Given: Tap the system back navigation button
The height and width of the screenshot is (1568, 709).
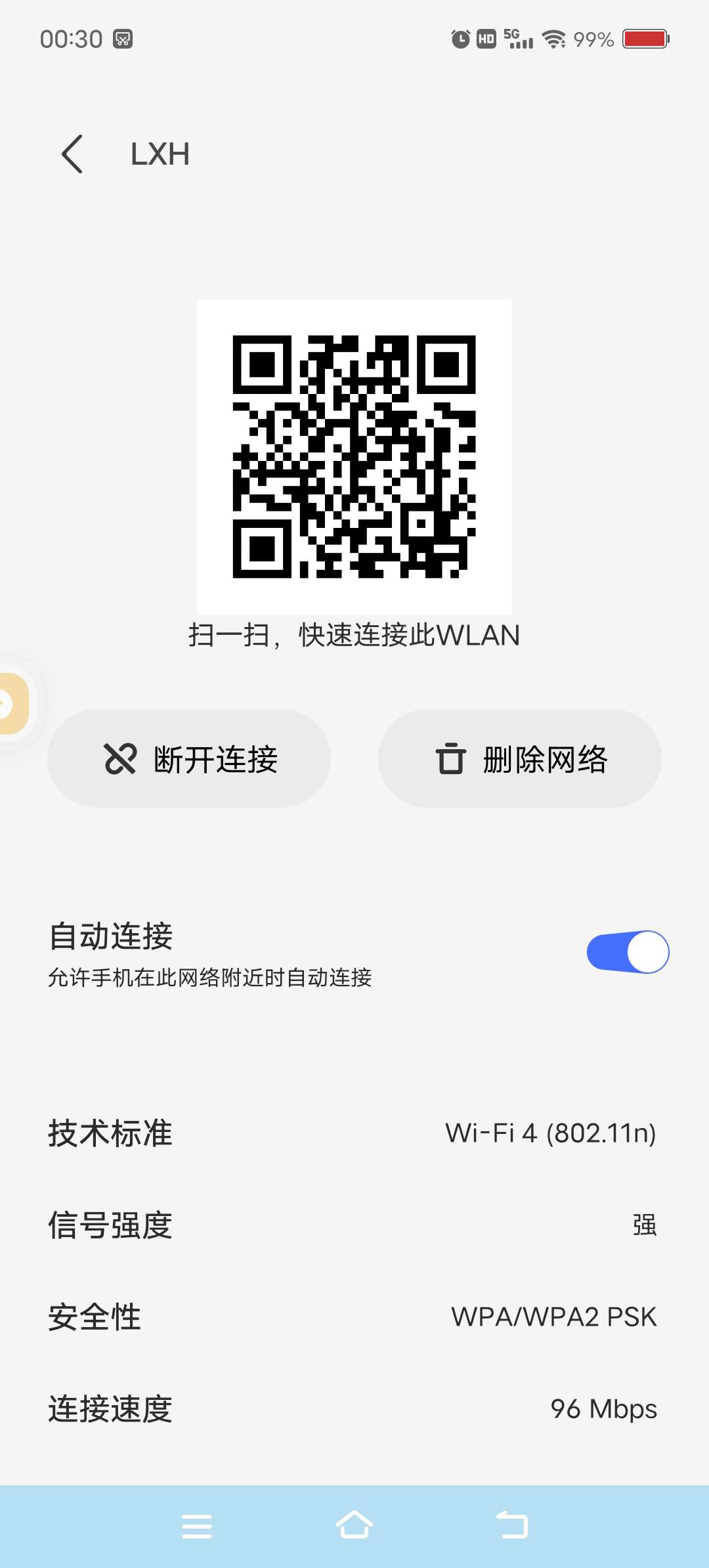Looking at the screenshot, I should [x=512, y=1525].
